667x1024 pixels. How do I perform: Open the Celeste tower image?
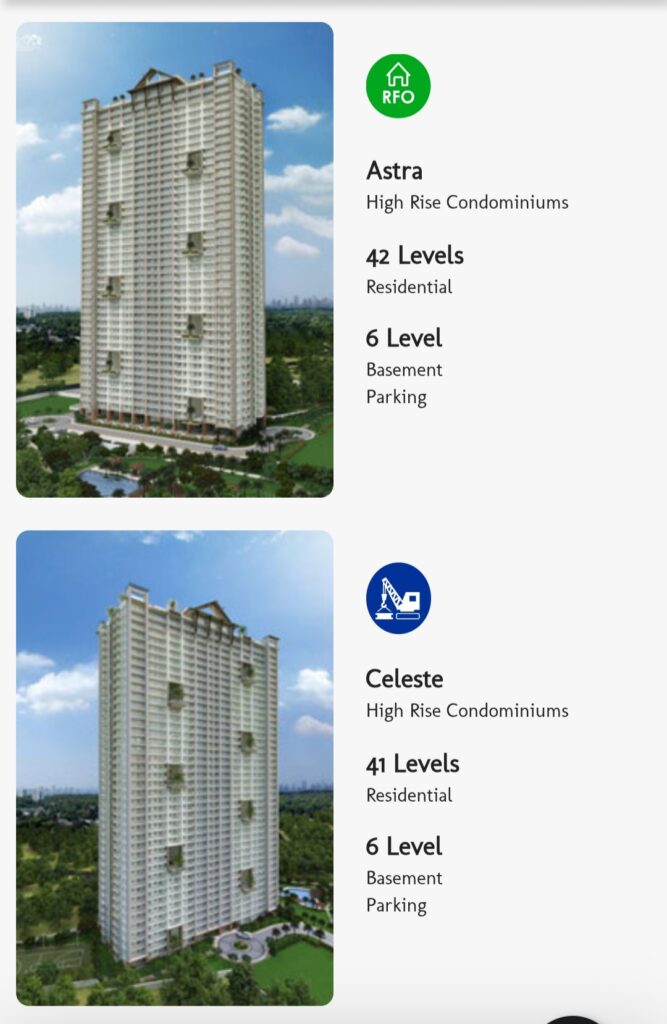pyautogui.click(x=174, y=768)
